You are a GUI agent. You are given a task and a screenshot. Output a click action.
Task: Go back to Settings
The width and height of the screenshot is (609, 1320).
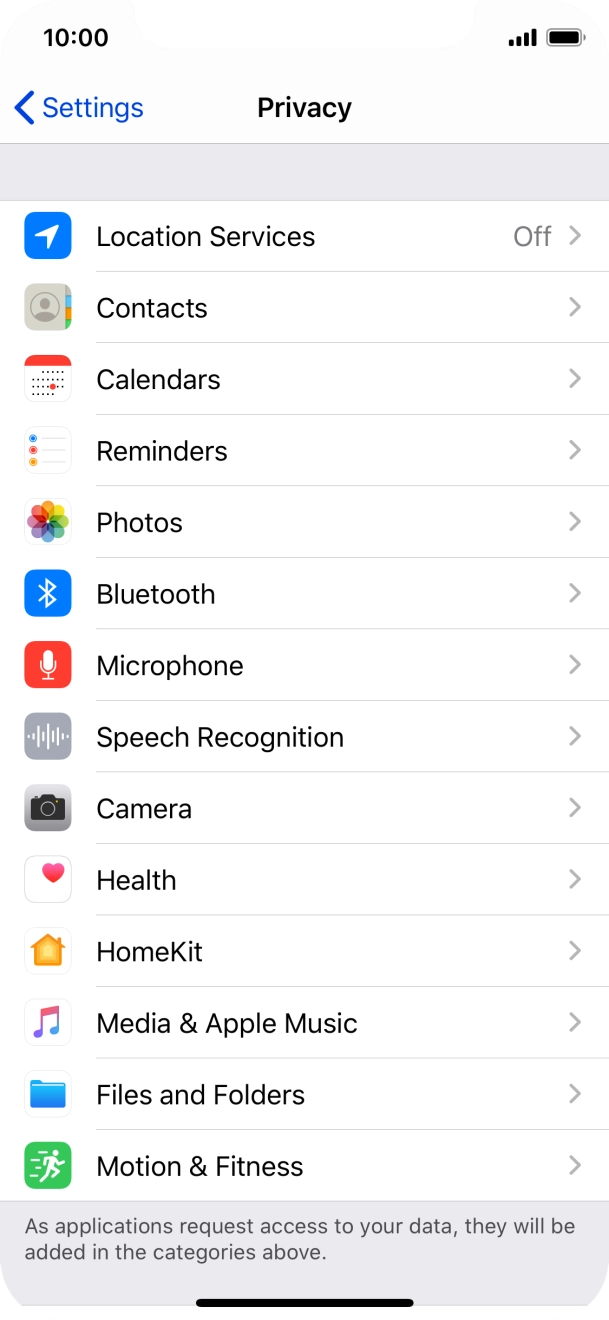point(80,108)
